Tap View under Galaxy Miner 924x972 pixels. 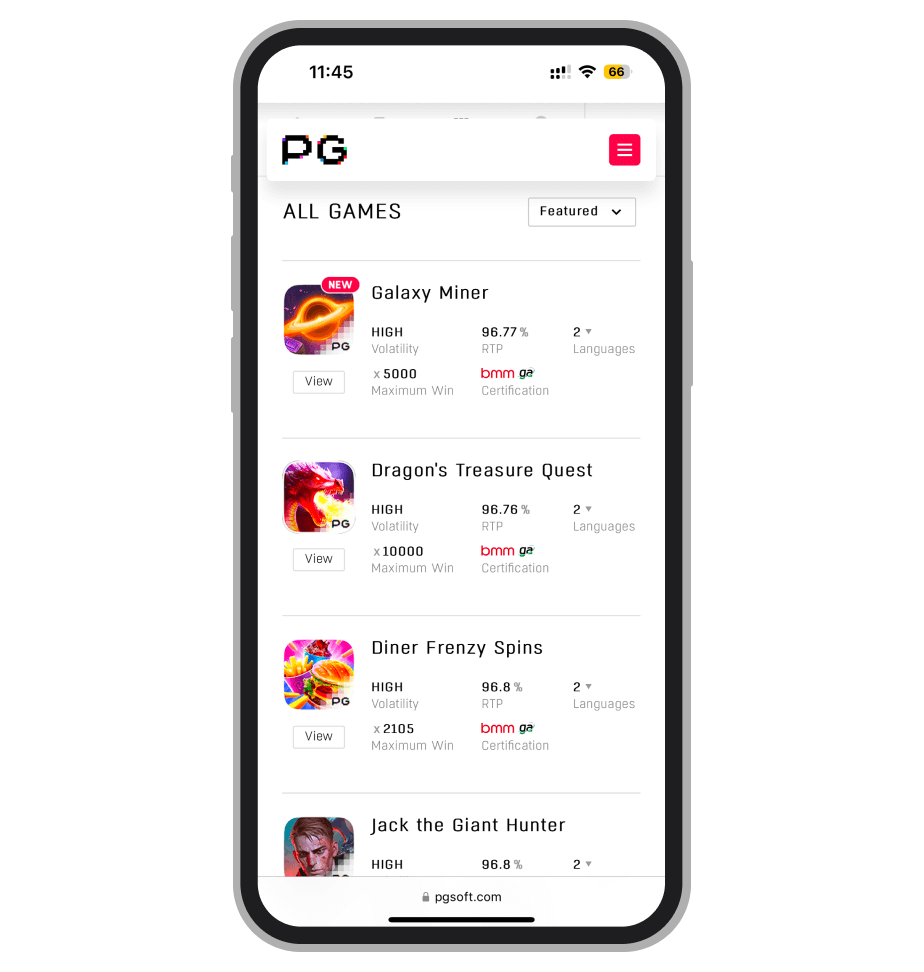pos(318,381)
